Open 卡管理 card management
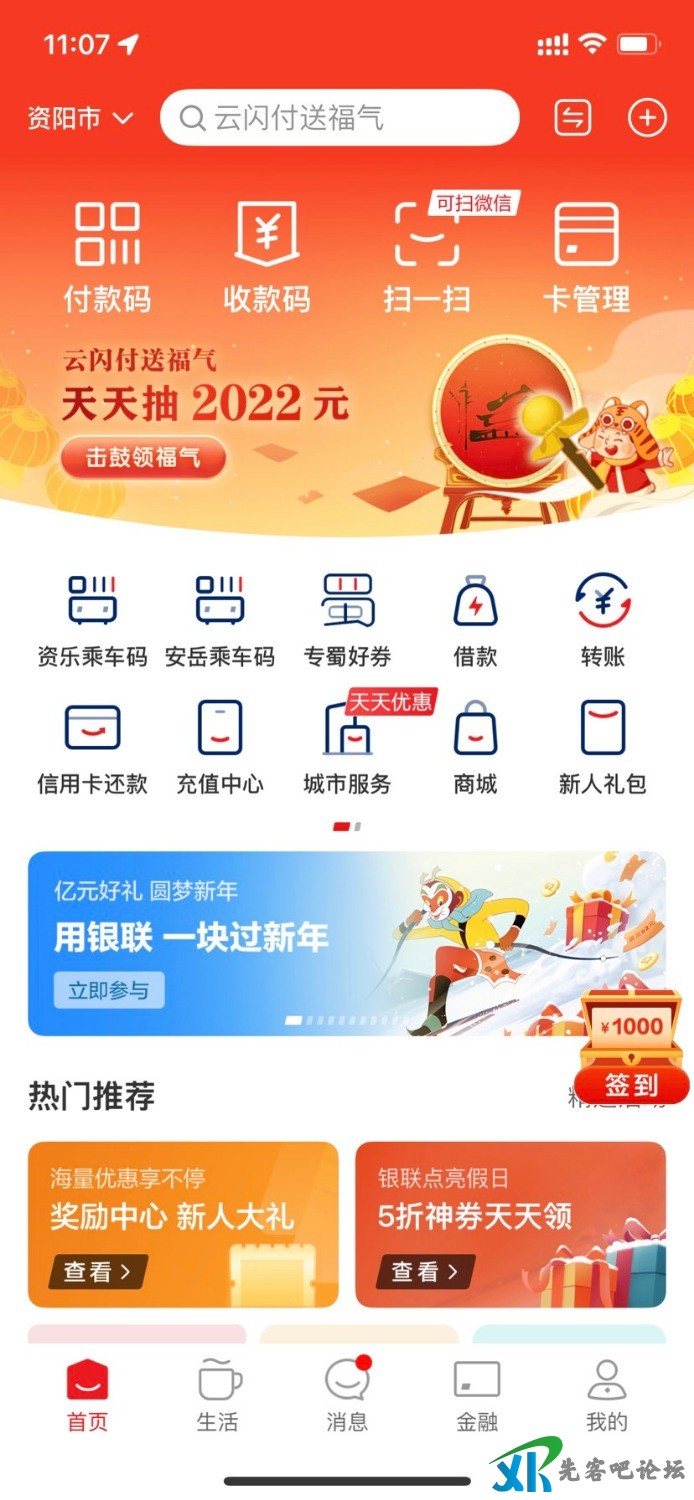 click(x=586, y=256)
